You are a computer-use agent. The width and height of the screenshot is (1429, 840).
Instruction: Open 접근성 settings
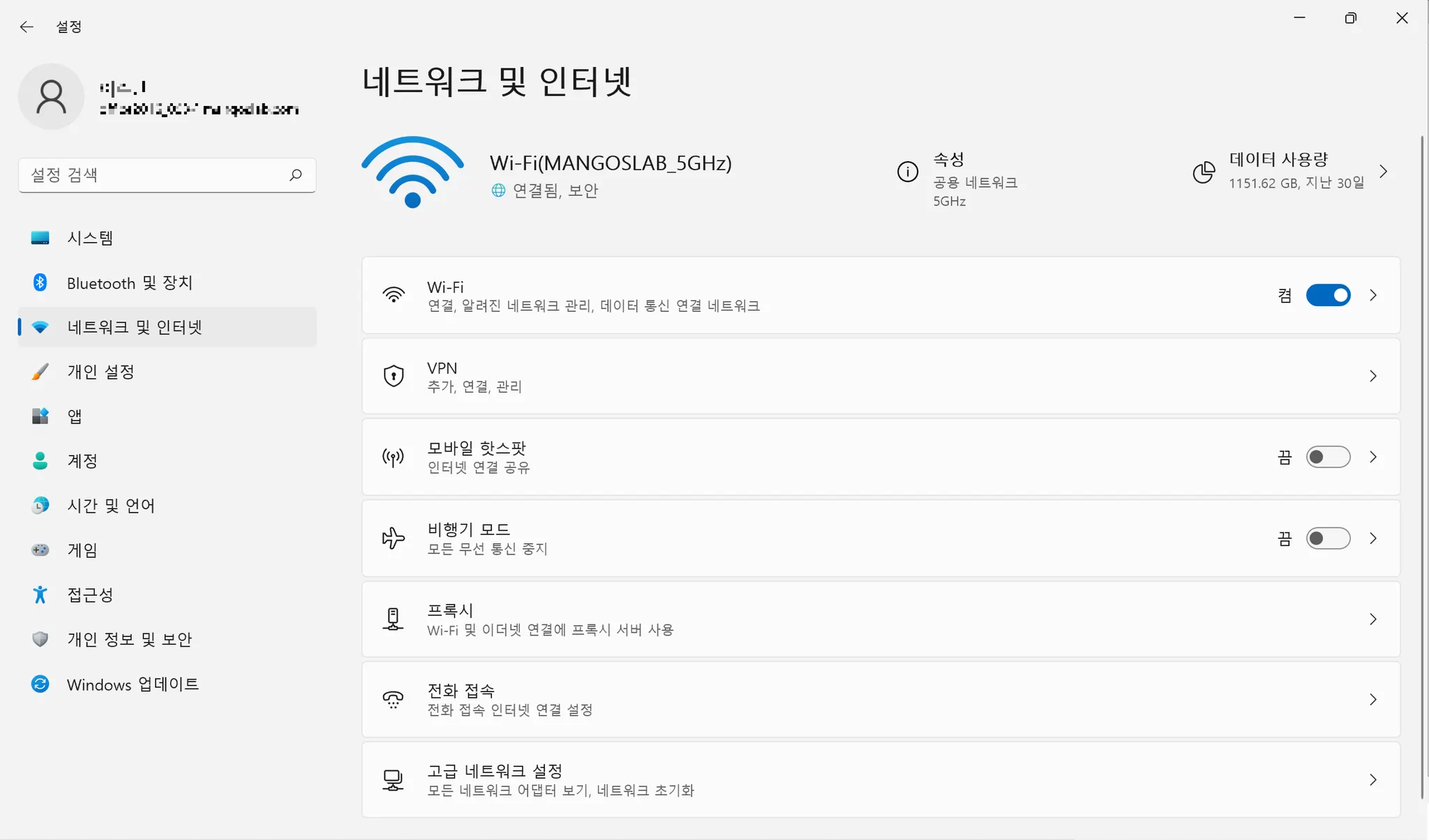coord(89,595)
